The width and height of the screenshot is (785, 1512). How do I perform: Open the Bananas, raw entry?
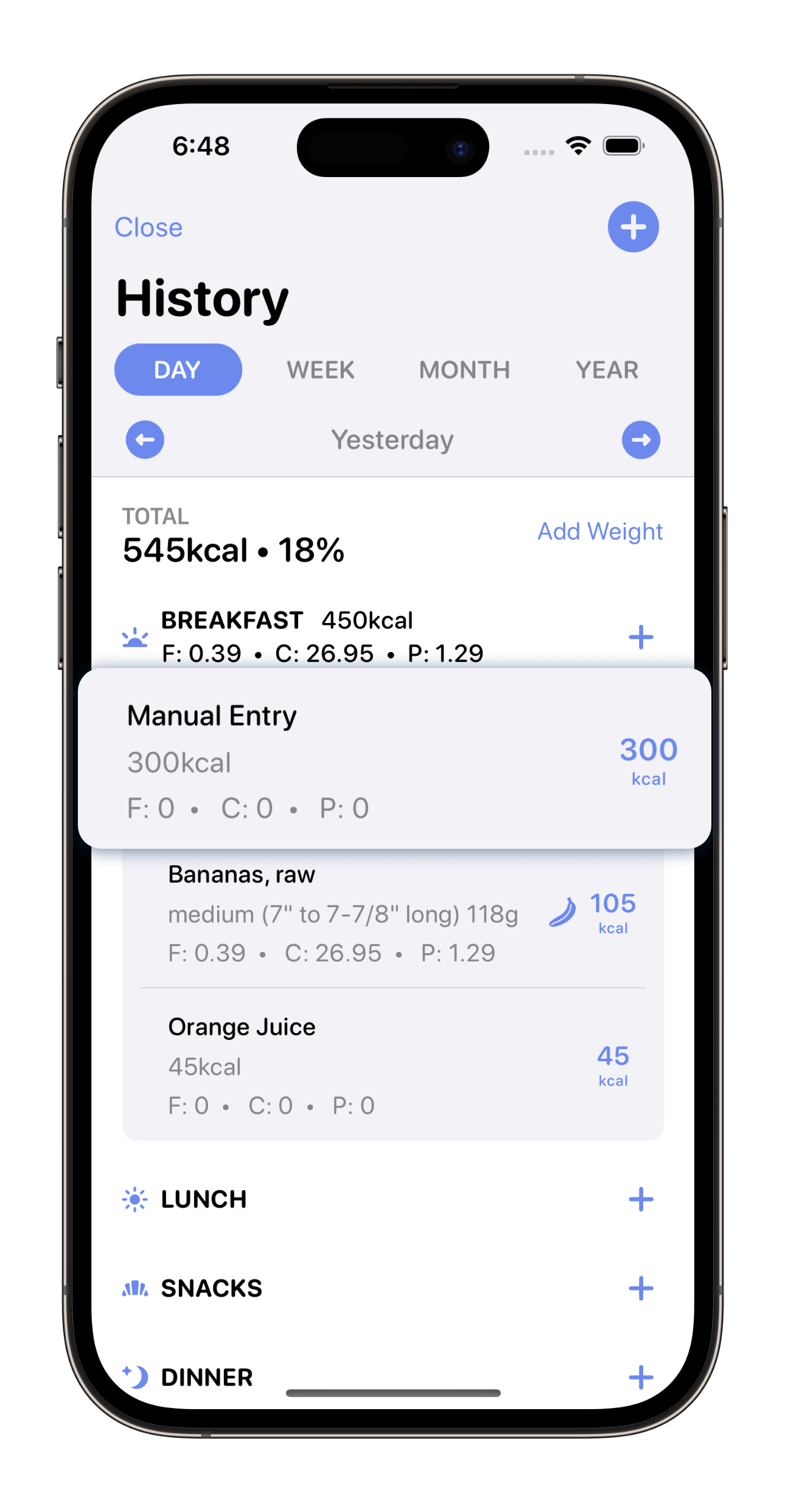coord(392,914)
